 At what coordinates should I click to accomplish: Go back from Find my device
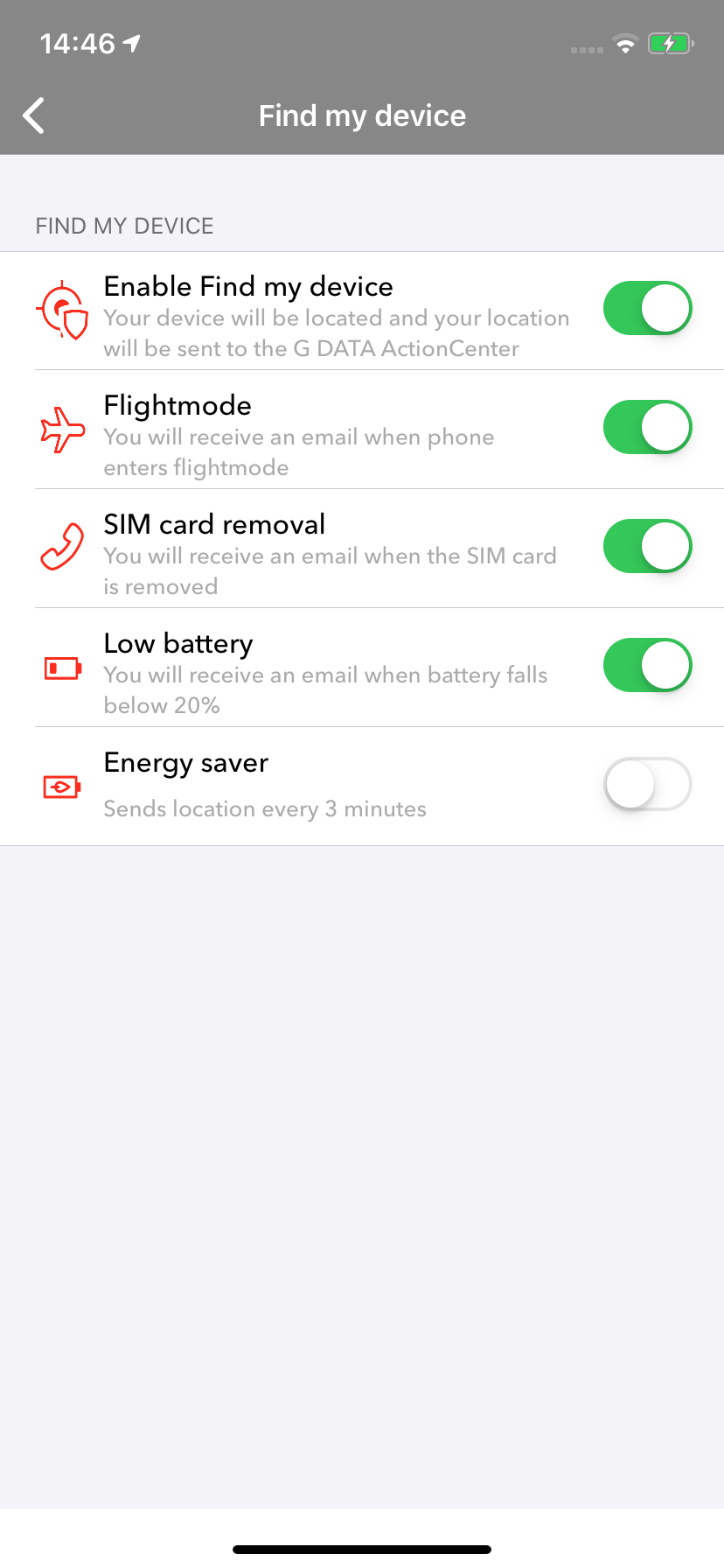tap(34, 115)
